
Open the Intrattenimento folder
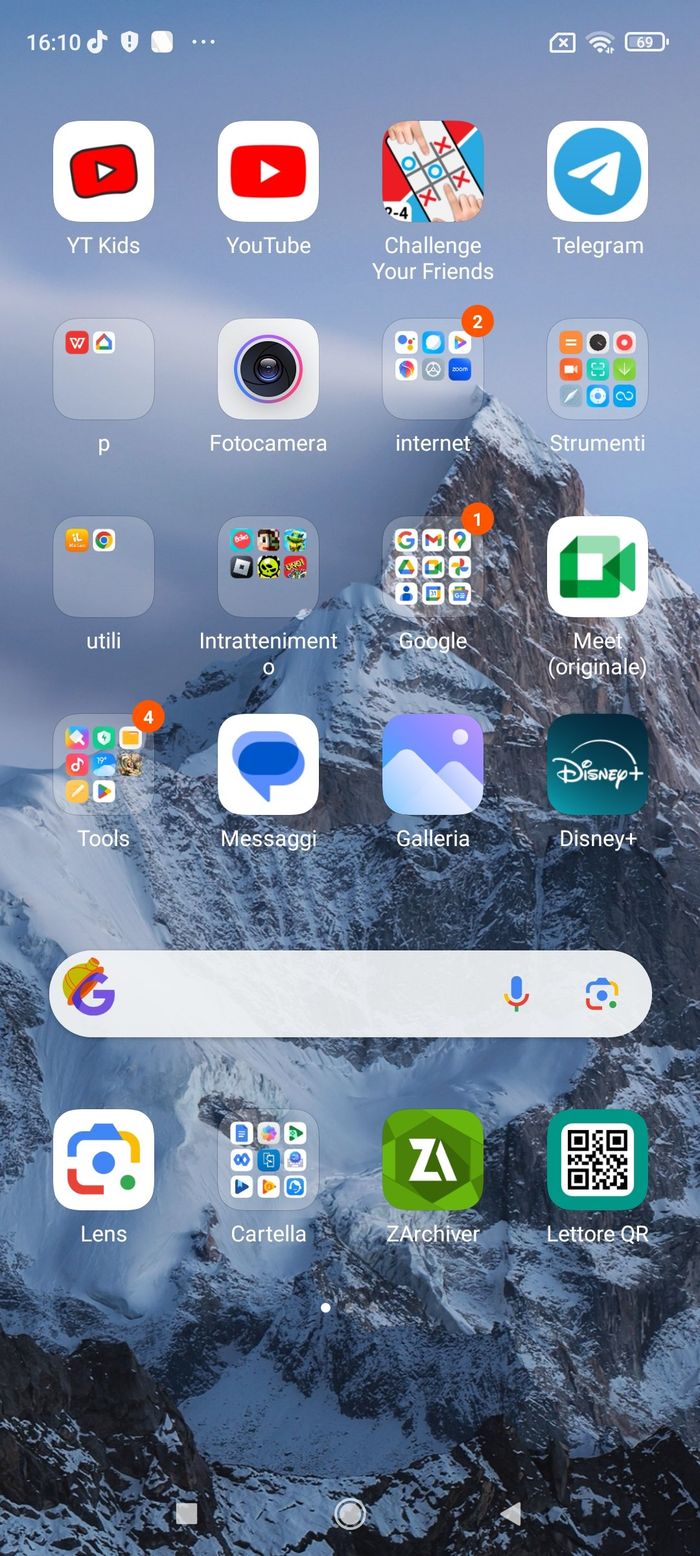268,566
